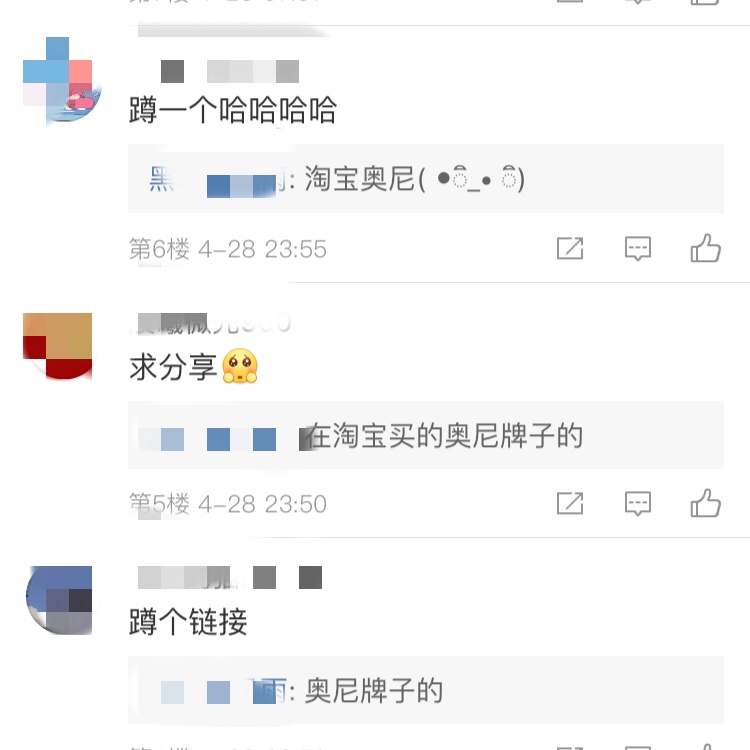This screenshot has width=750, height=750.
Task: Open the reply under 蹲个链接
Action: click(x=425, y=690)
